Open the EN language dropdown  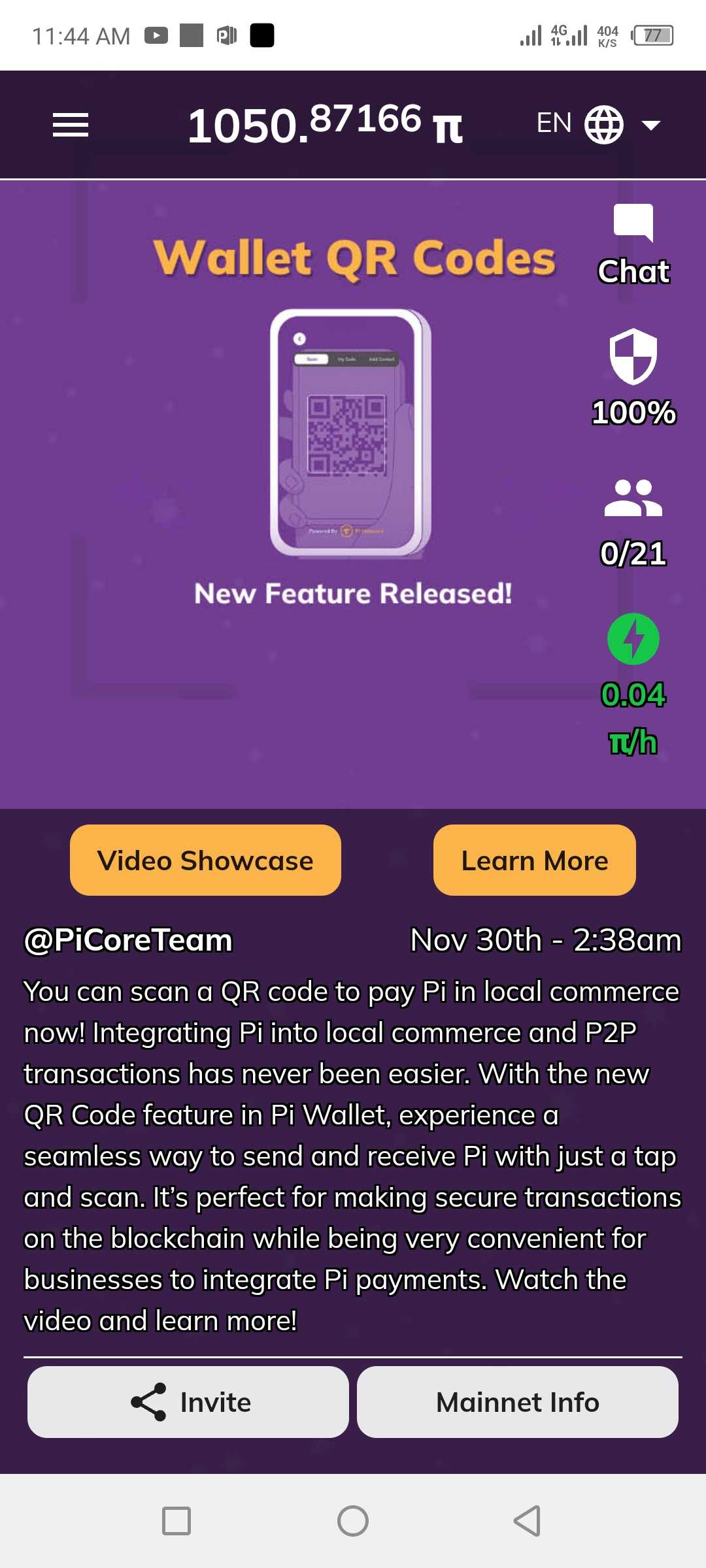[x=598, y=124]
